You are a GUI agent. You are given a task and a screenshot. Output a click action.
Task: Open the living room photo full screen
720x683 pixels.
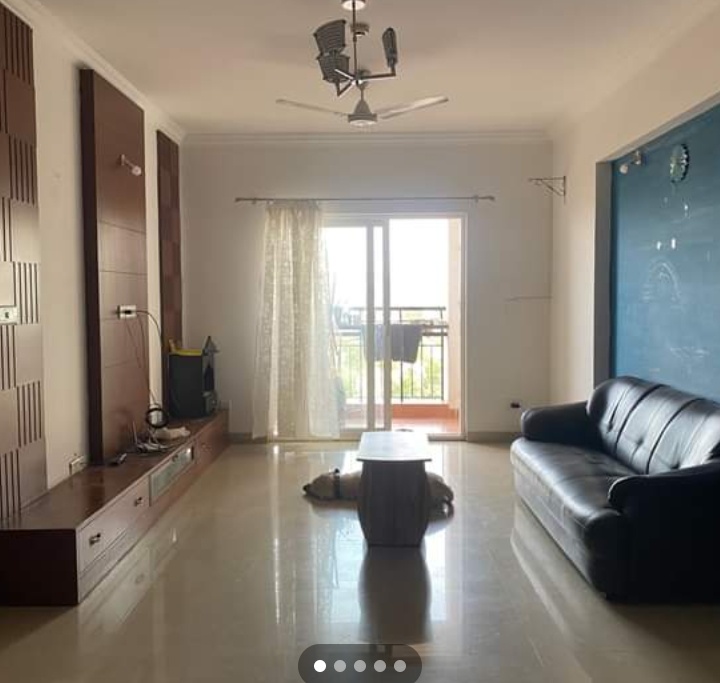coord(360,330)
